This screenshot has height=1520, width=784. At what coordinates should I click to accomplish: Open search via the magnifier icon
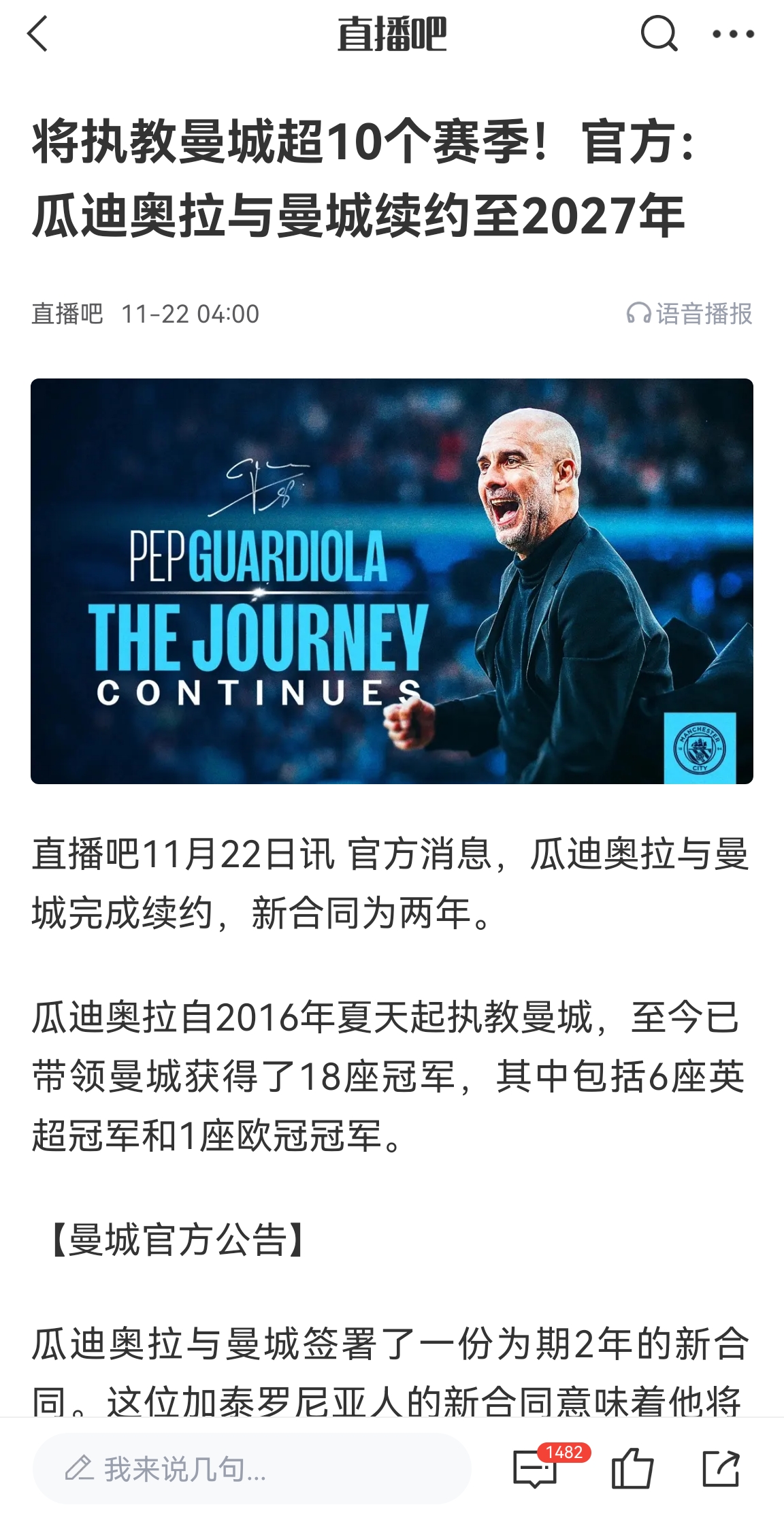[x=659, y=34]
